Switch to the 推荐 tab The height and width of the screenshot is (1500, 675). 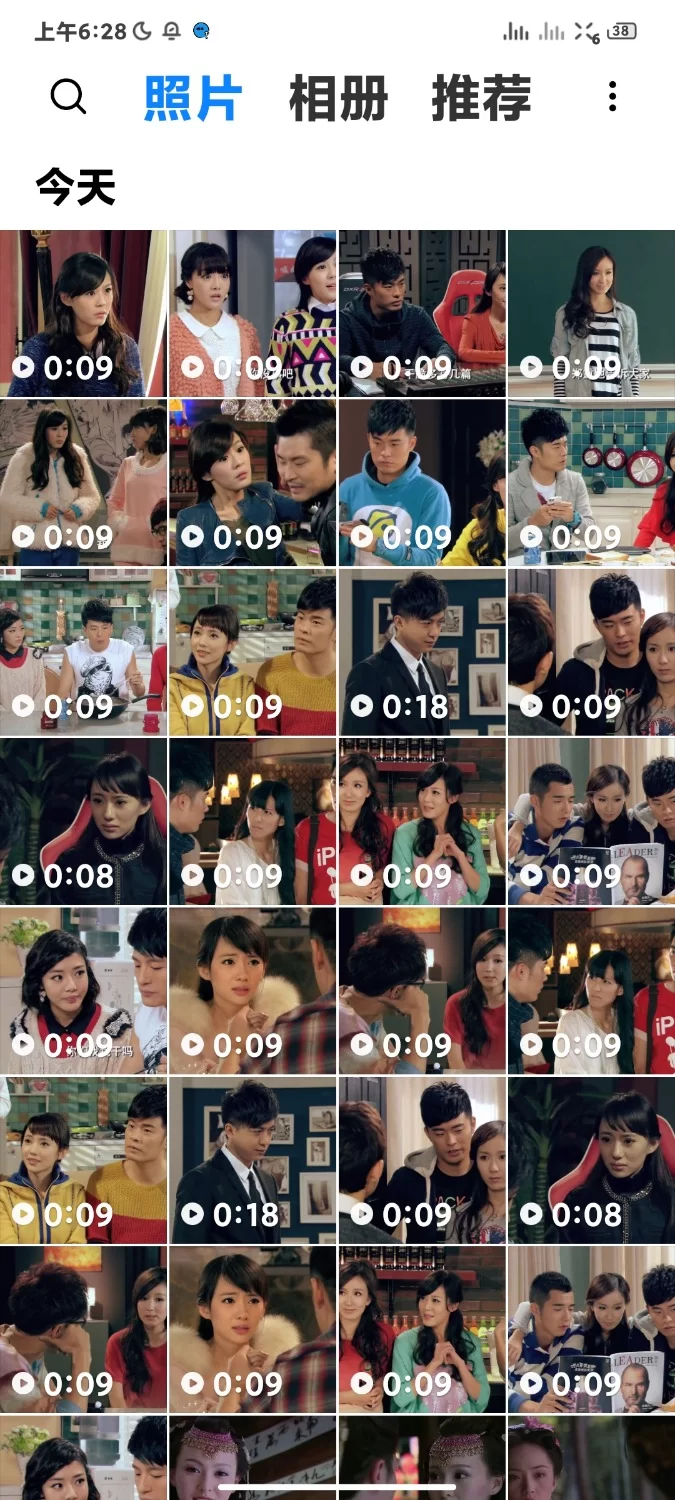point(481,98)
